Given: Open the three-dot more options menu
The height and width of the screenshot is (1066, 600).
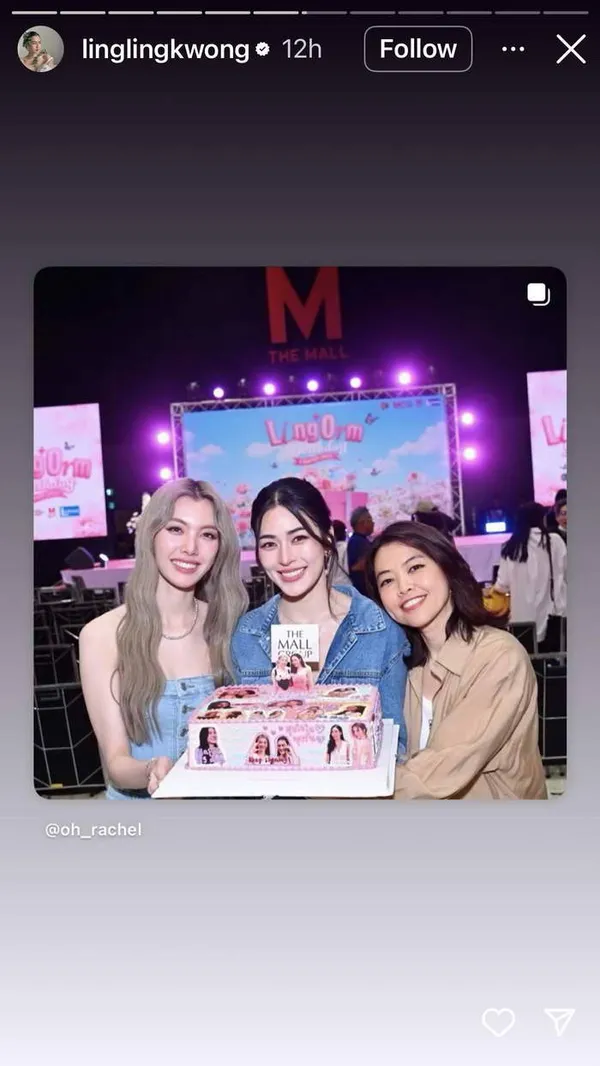Looking at the screenshot, I should coord(513,49).
